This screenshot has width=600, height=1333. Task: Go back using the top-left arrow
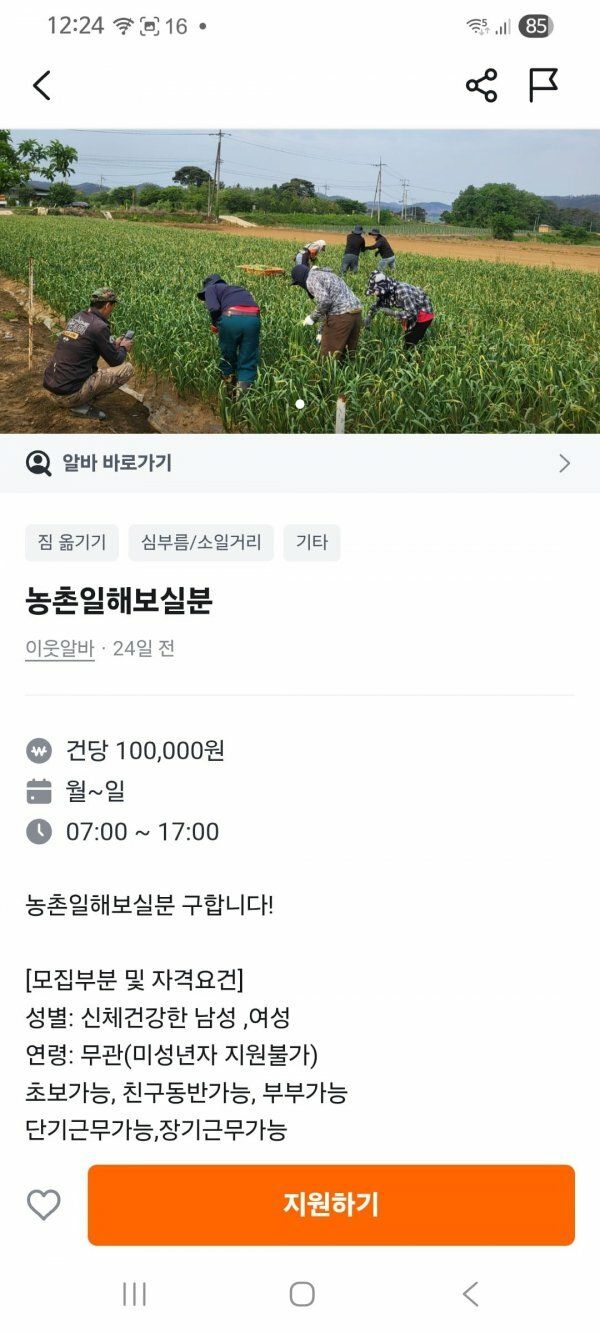(41, 86)
